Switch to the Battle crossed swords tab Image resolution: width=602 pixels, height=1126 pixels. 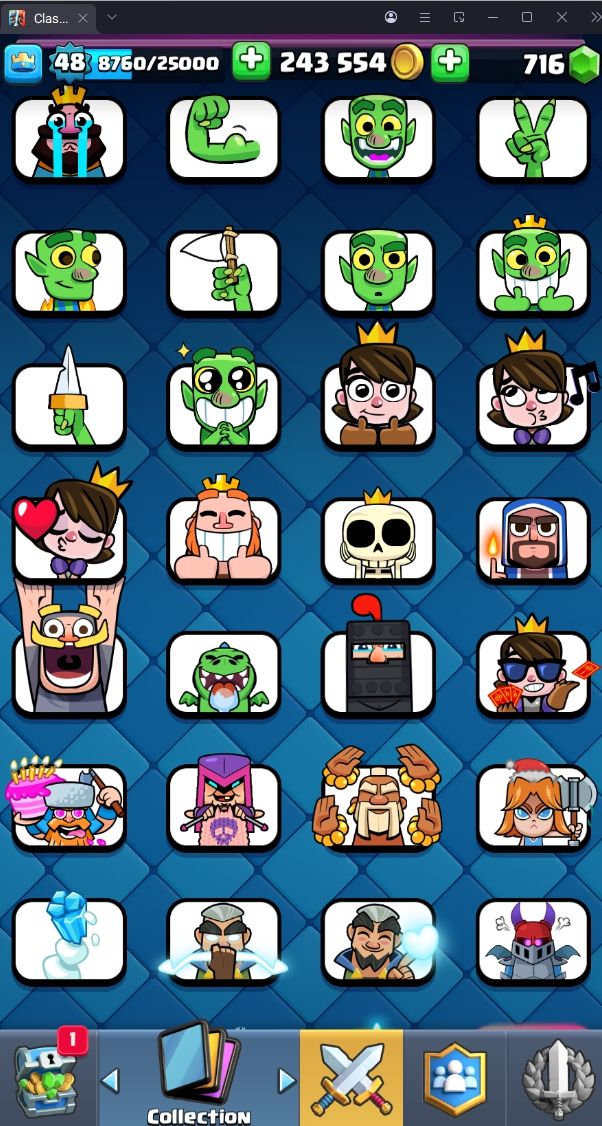point(351,1078)
